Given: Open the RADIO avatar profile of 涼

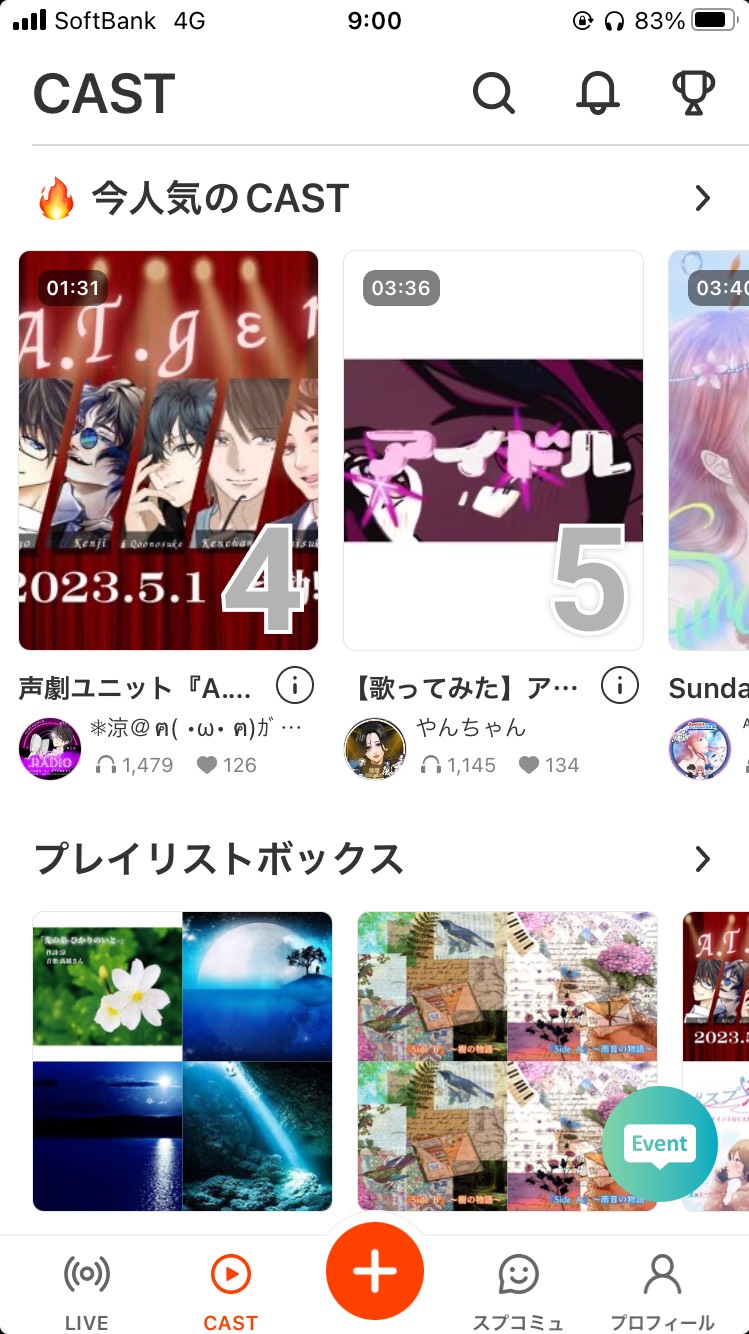Looking at the screenshot, I should pos(50,749).
